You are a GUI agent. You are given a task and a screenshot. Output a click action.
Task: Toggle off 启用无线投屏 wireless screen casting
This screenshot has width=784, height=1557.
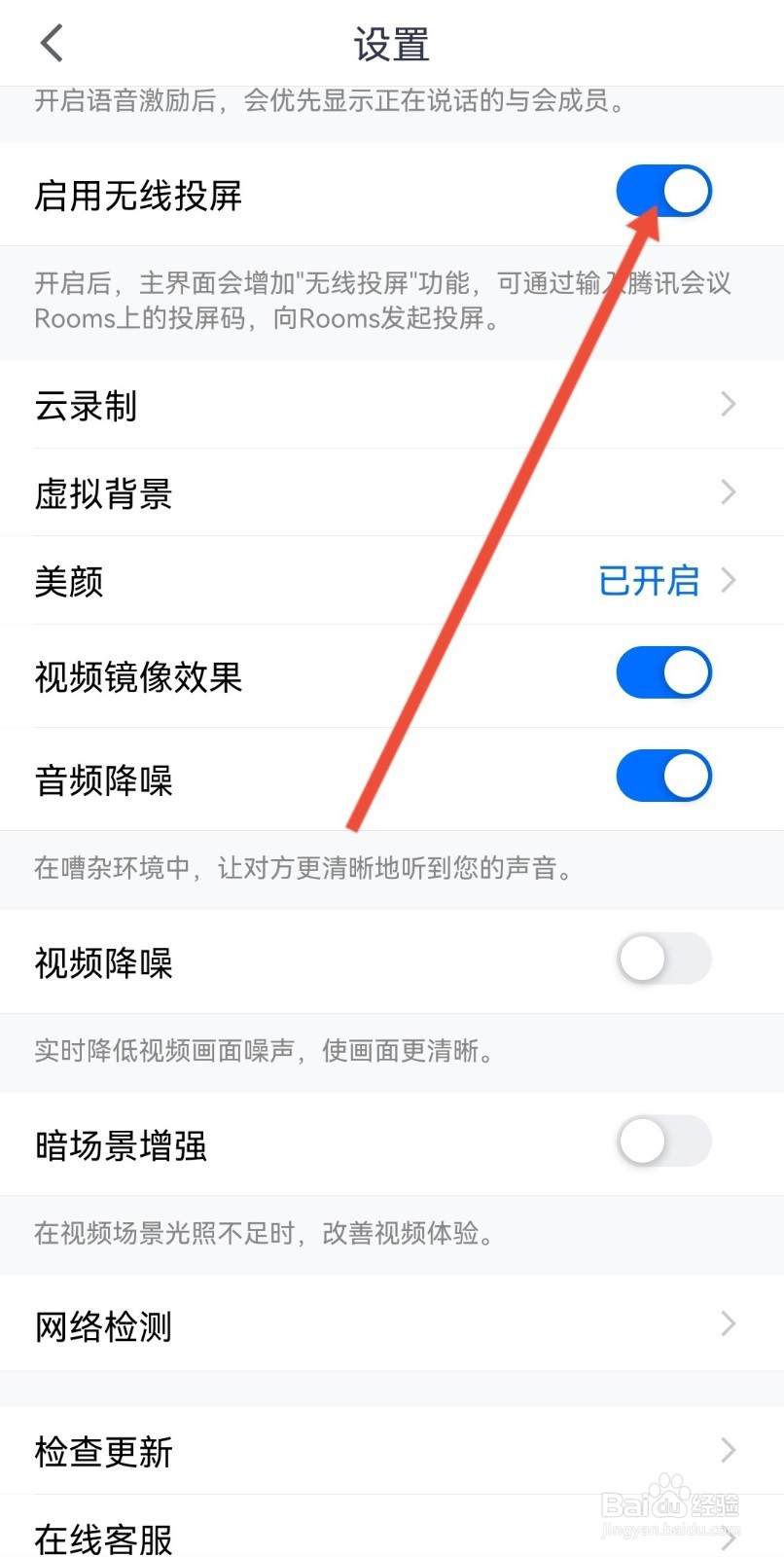[664, 191]
